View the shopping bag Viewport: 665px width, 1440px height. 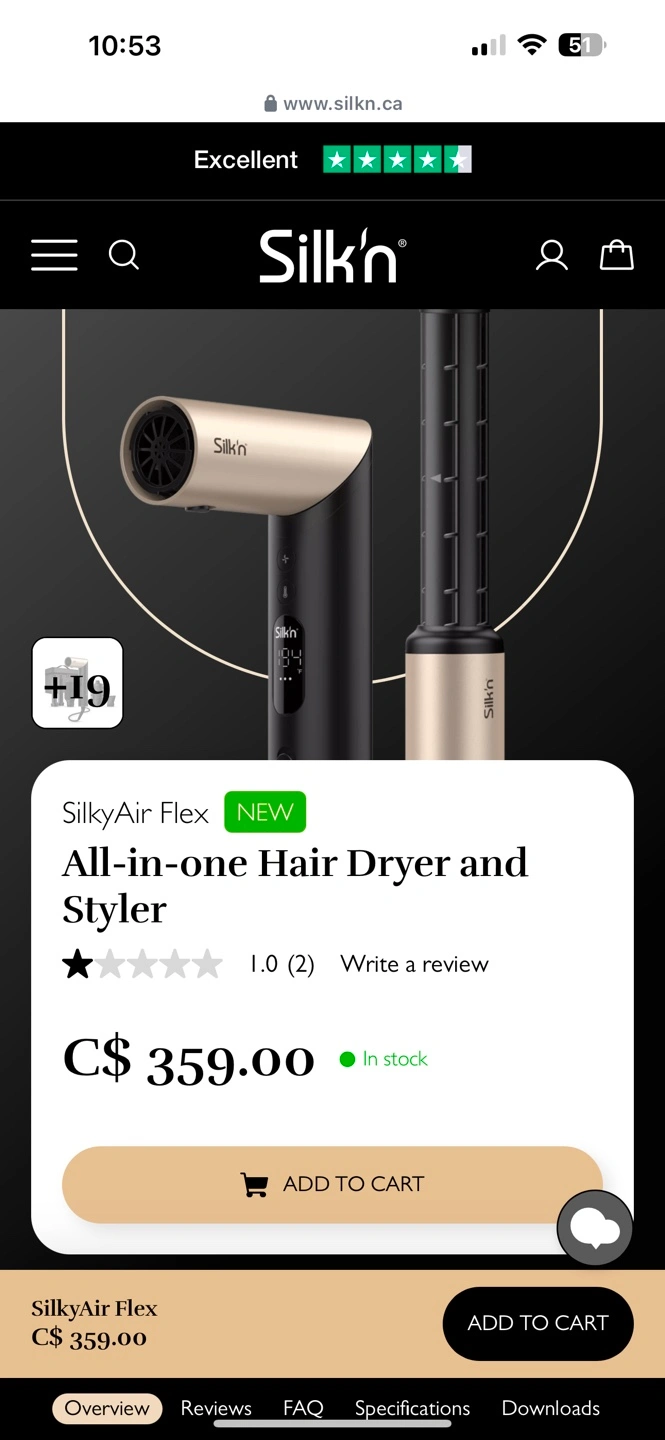616,255
